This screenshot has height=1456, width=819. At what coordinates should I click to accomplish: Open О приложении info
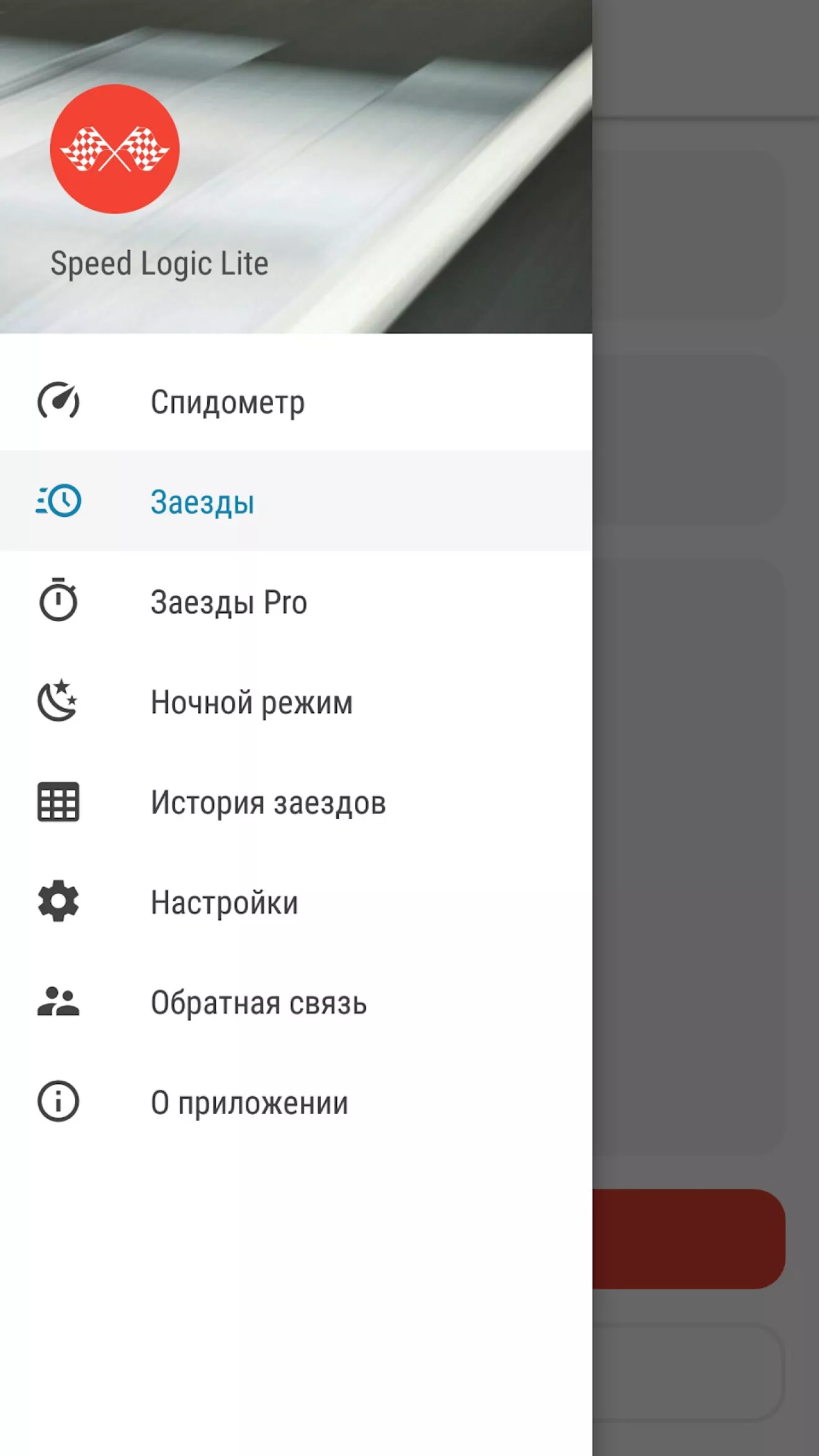tap(296, 1102)
